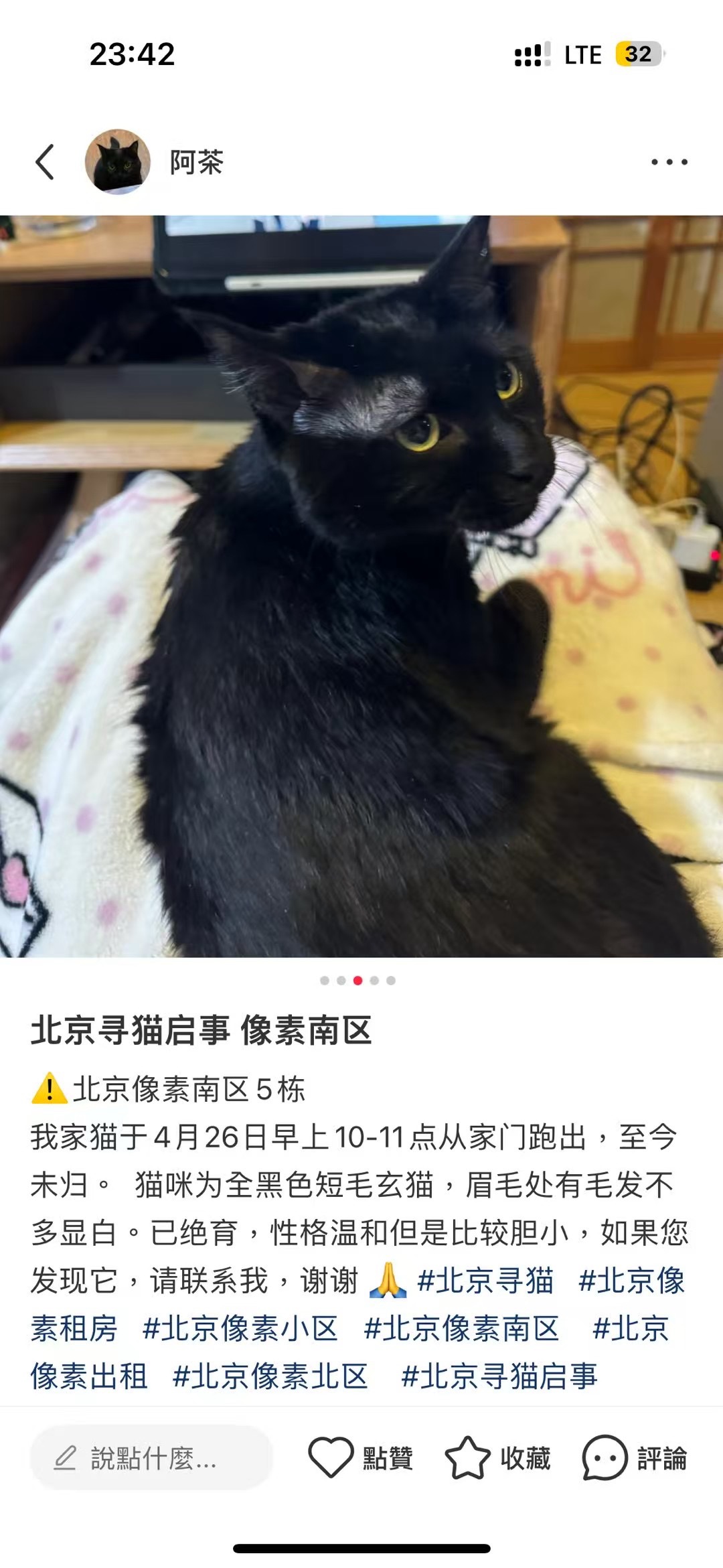Image resolution: width=723 pixels, height=1568 pixels.
Task: Open the black cat photo full screen
Action: pyautogui.click(x=361, y=586)
